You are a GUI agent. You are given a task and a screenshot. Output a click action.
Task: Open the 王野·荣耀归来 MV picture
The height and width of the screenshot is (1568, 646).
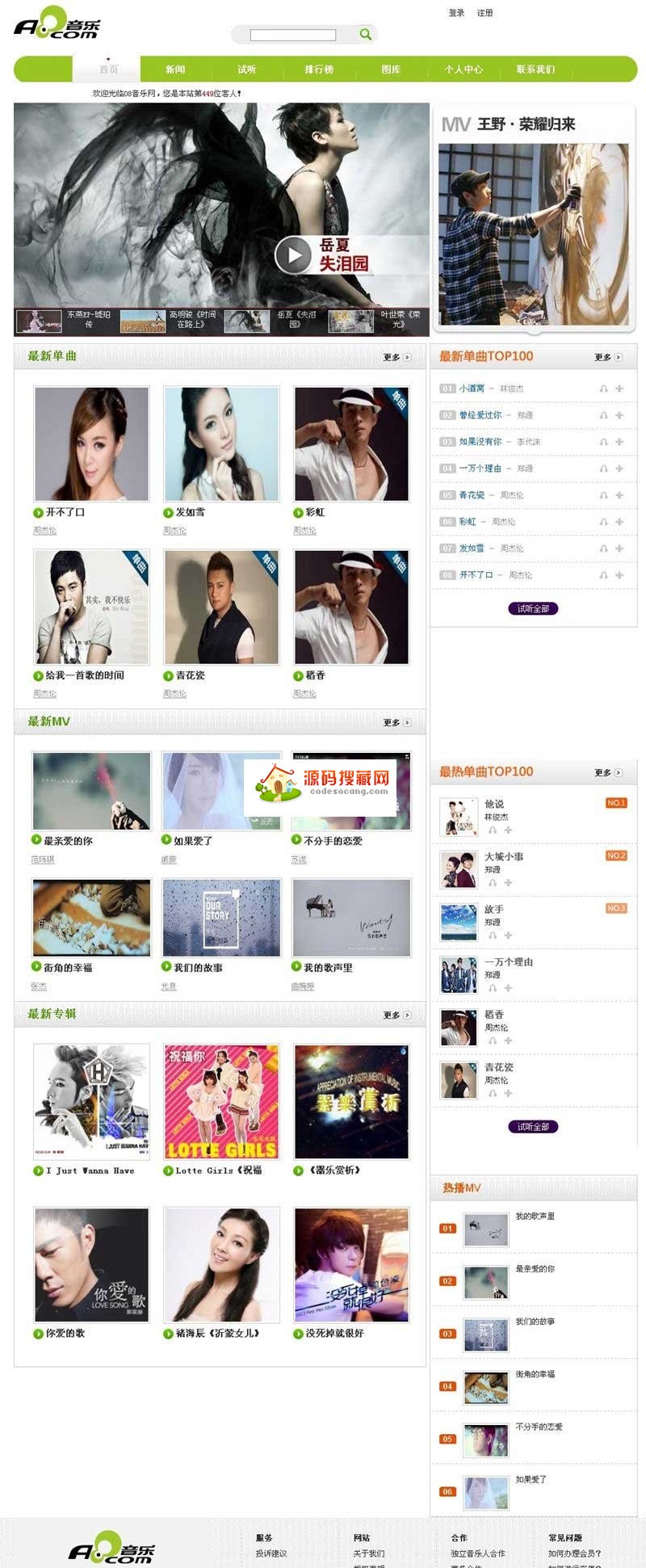533,234
